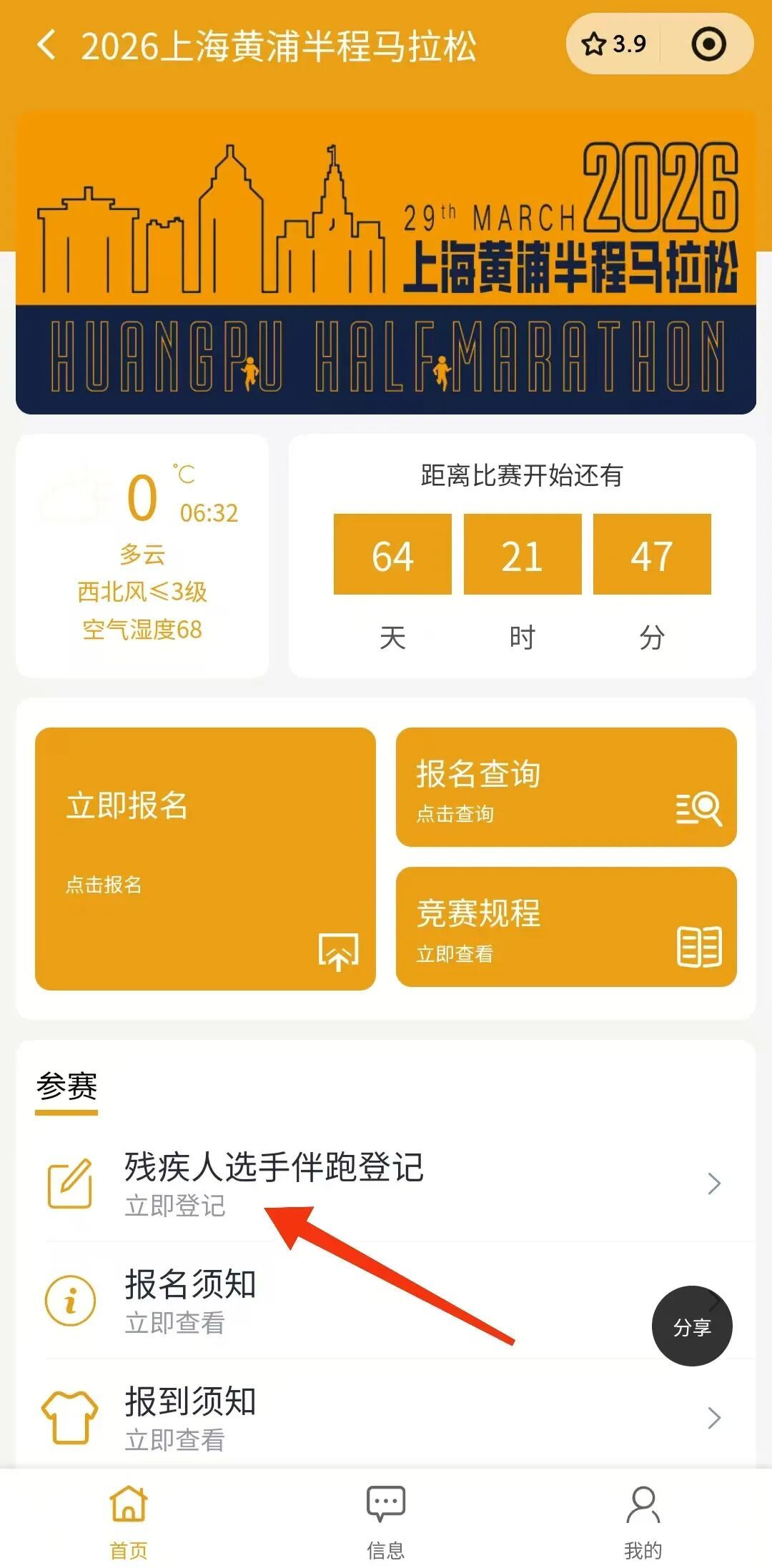The width and height of the screenshot is (772, 1568).
Task: Select the 参赛 section tab
Action: click(x=67, y=1087)
